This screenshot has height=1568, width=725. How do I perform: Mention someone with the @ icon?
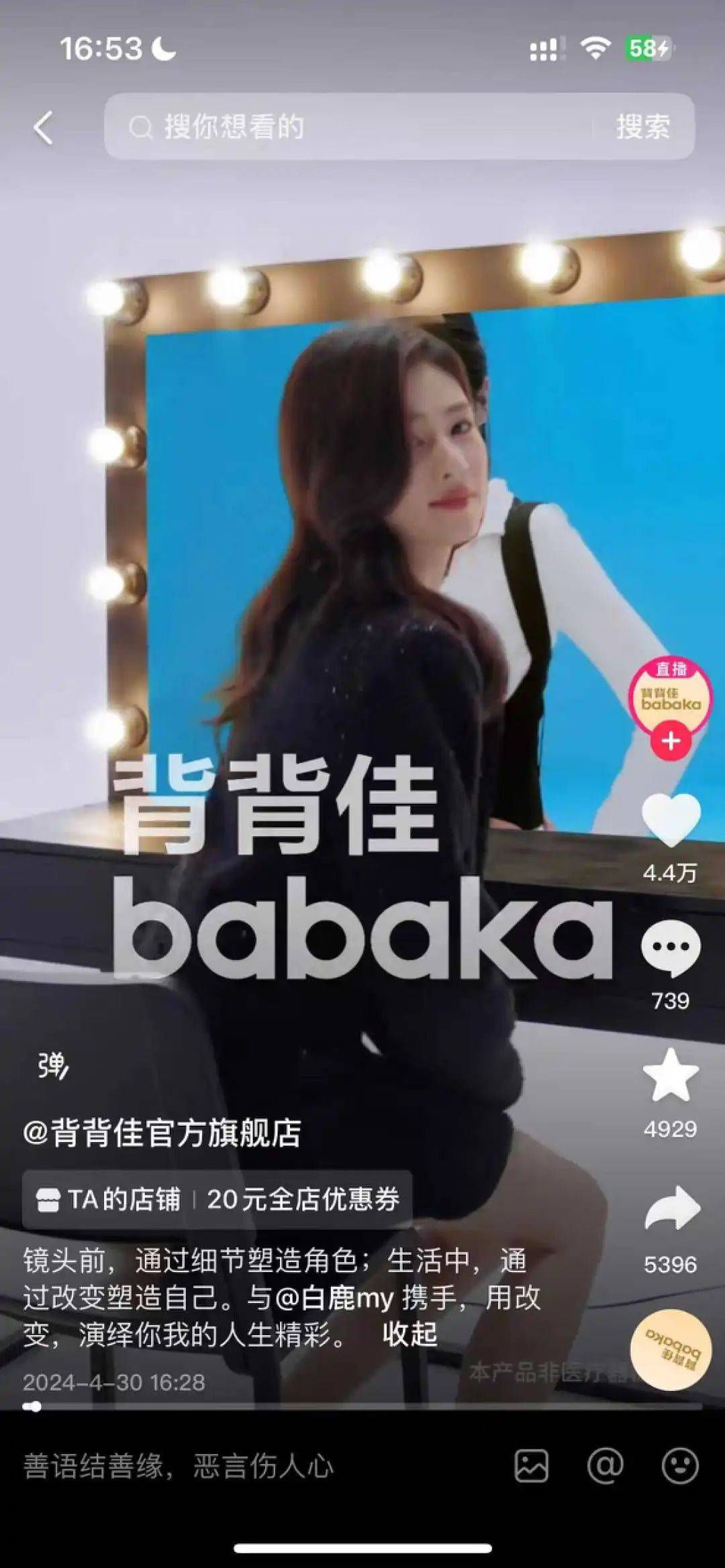click(605, 1466)
